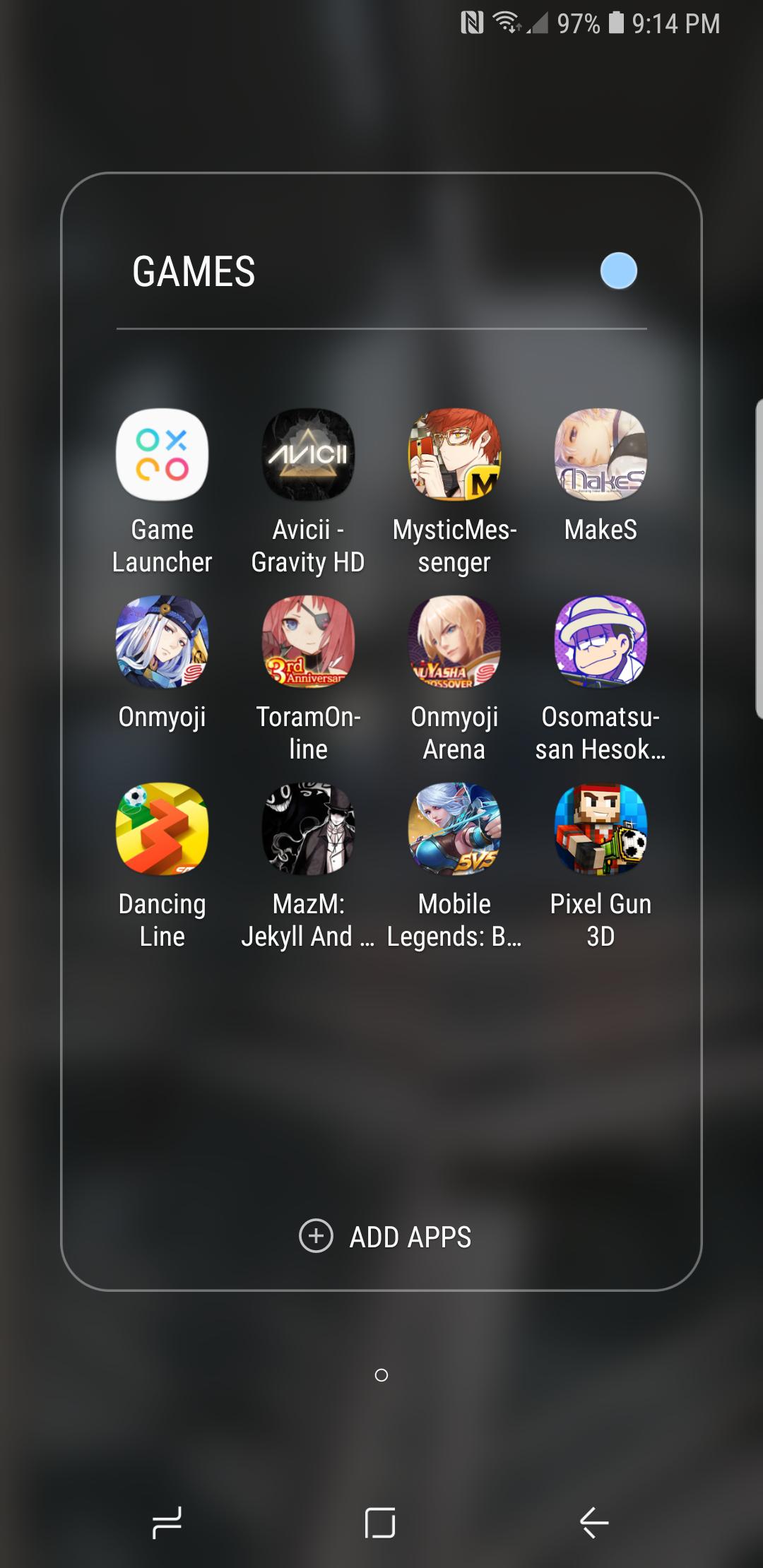
Task: Start the MakeS app
Action: 601,455
